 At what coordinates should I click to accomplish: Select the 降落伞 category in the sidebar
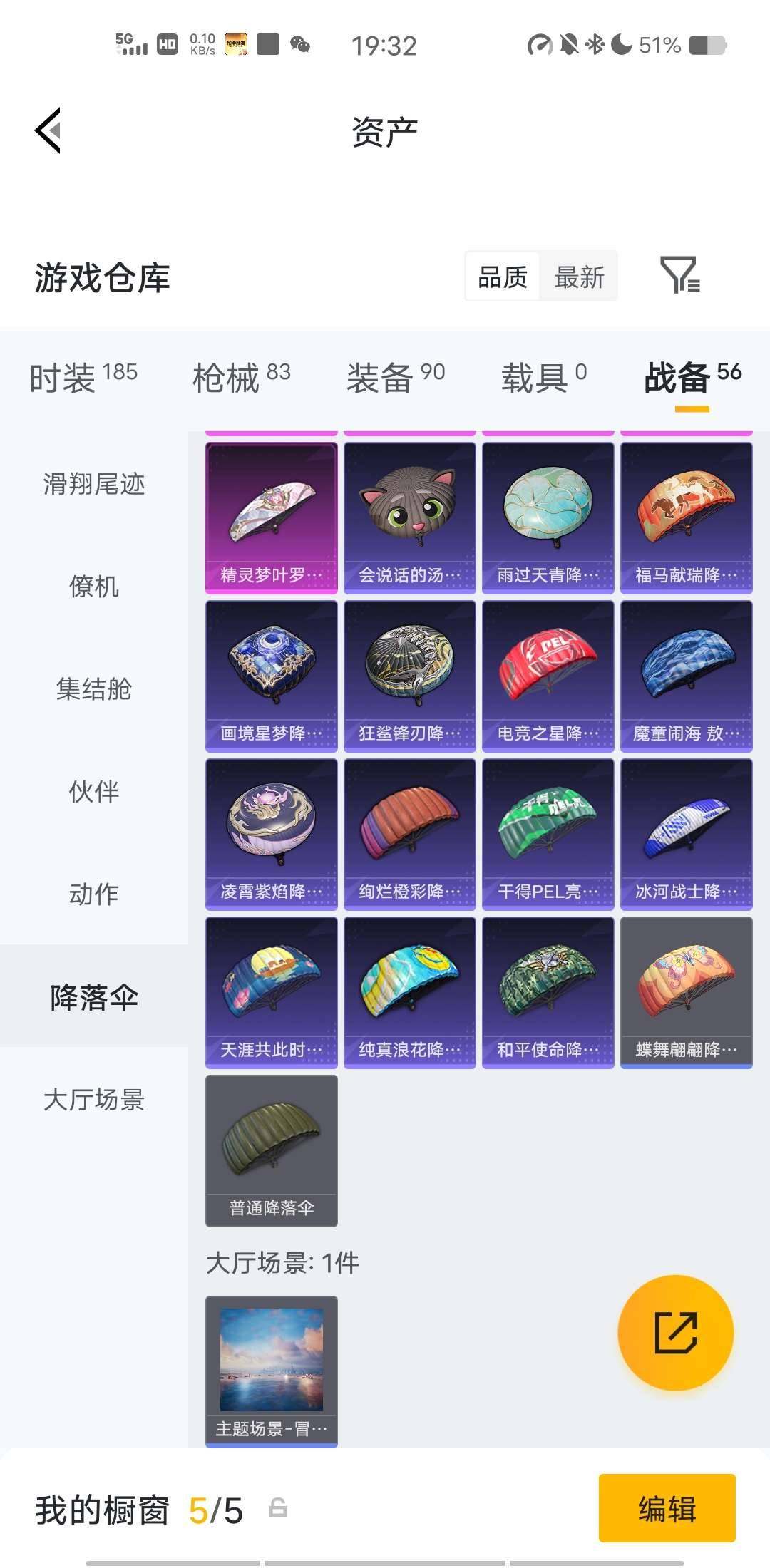95,998
